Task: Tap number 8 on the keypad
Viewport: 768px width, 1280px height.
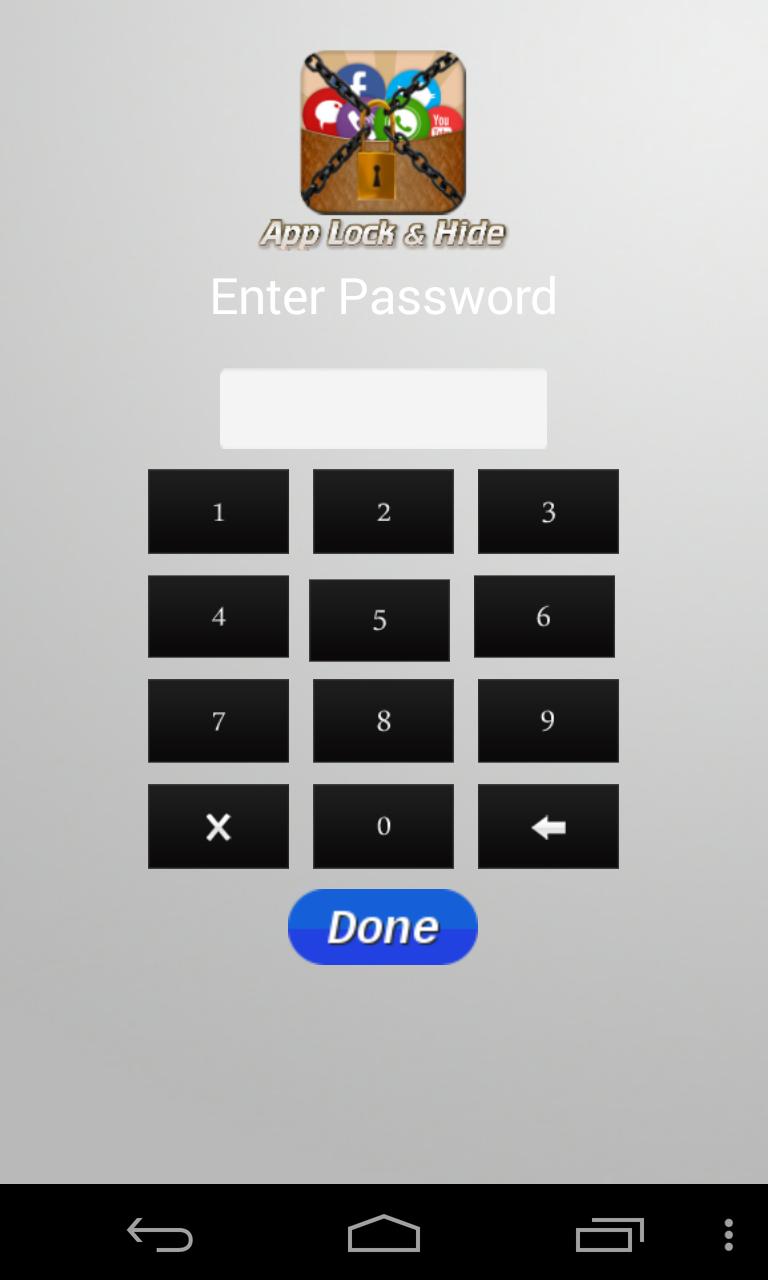Action: pos(383,720)
